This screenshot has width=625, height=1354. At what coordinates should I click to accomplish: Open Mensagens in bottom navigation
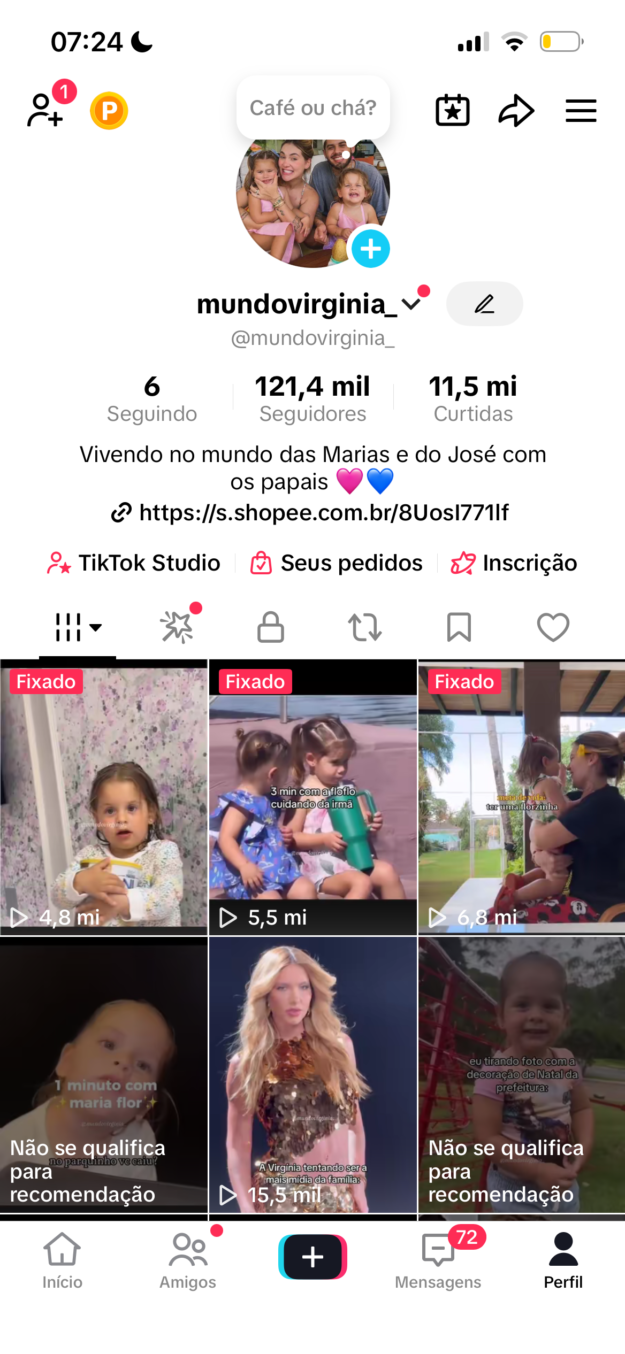coord(438,1260)
